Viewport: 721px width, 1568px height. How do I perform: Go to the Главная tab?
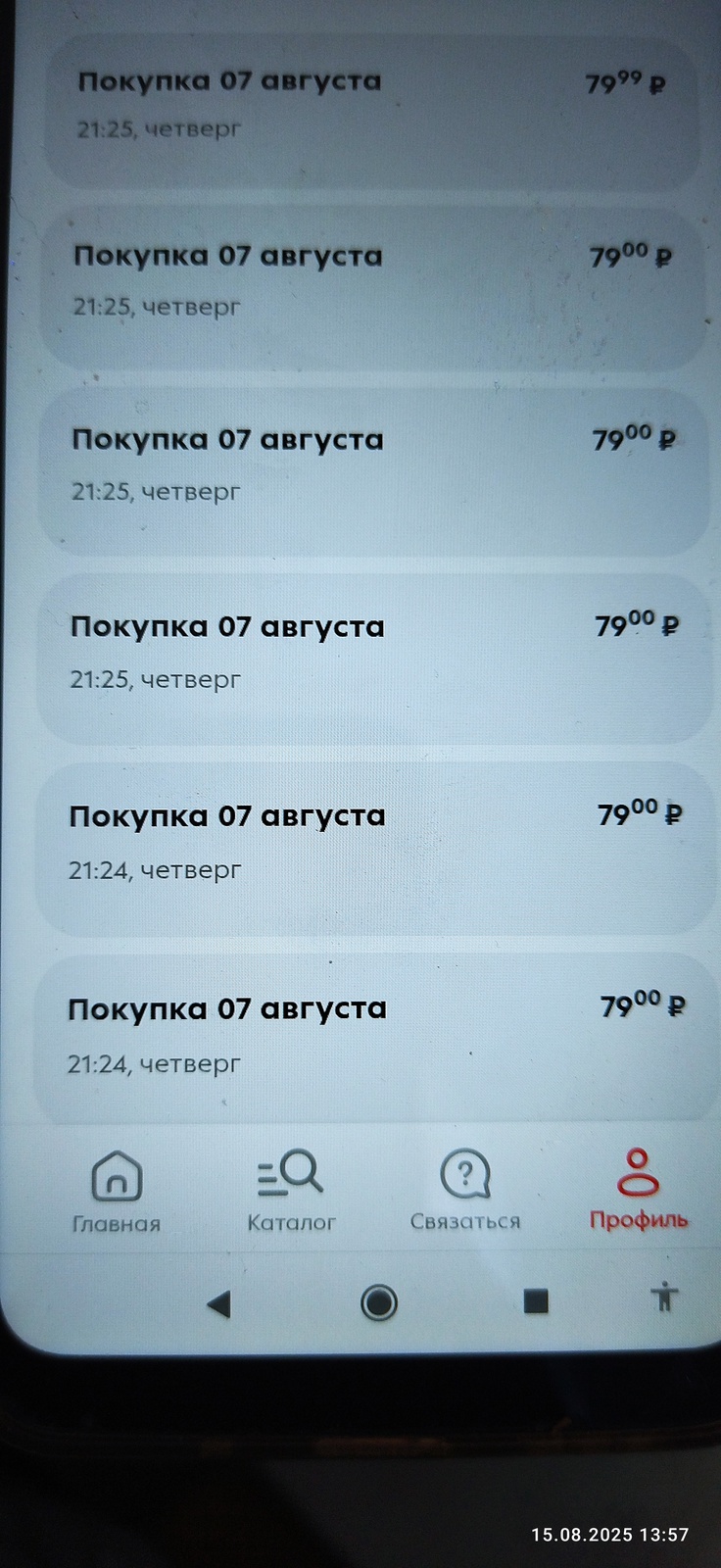117,1190
